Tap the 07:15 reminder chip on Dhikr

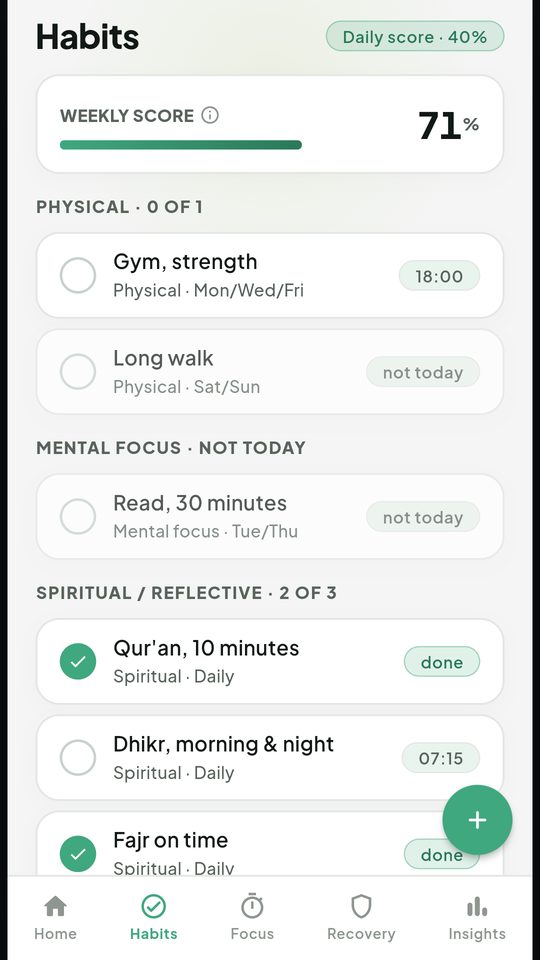pyautogui.click(x=440, y=758)
